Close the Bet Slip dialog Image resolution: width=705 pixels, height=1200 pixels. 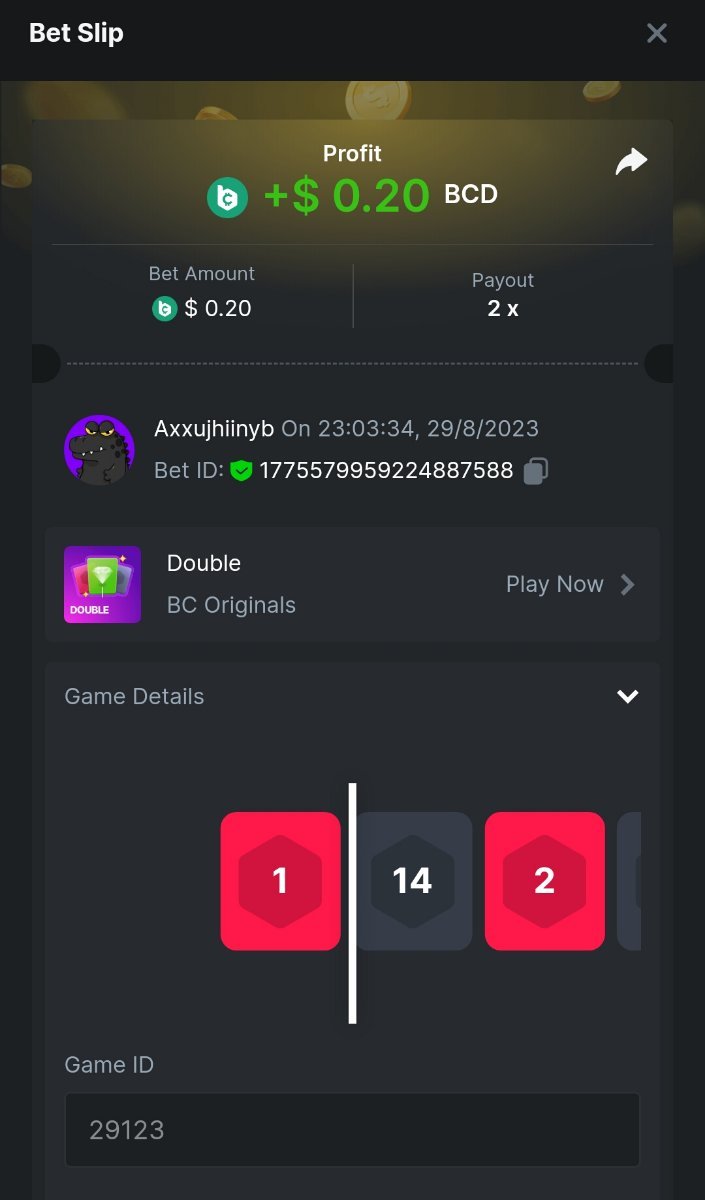(657, 34)
